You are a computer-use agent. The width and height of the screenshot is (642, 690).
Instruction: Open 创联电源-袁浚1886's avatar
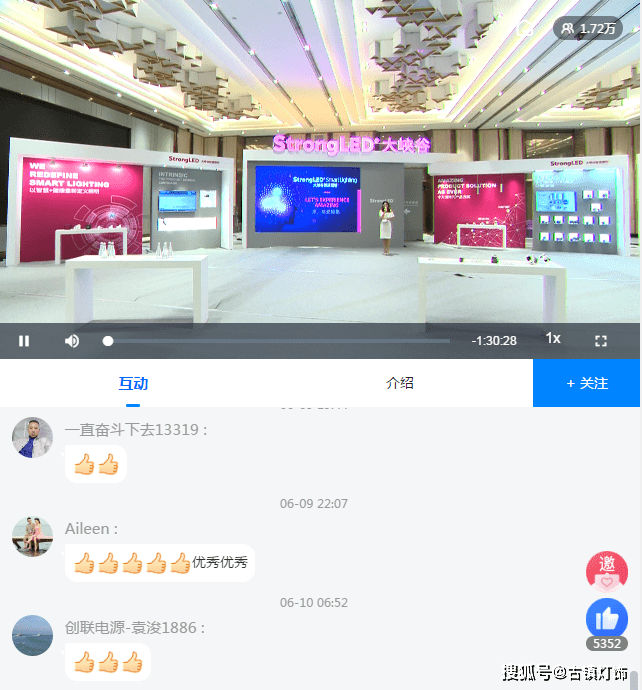coord(32,635)
